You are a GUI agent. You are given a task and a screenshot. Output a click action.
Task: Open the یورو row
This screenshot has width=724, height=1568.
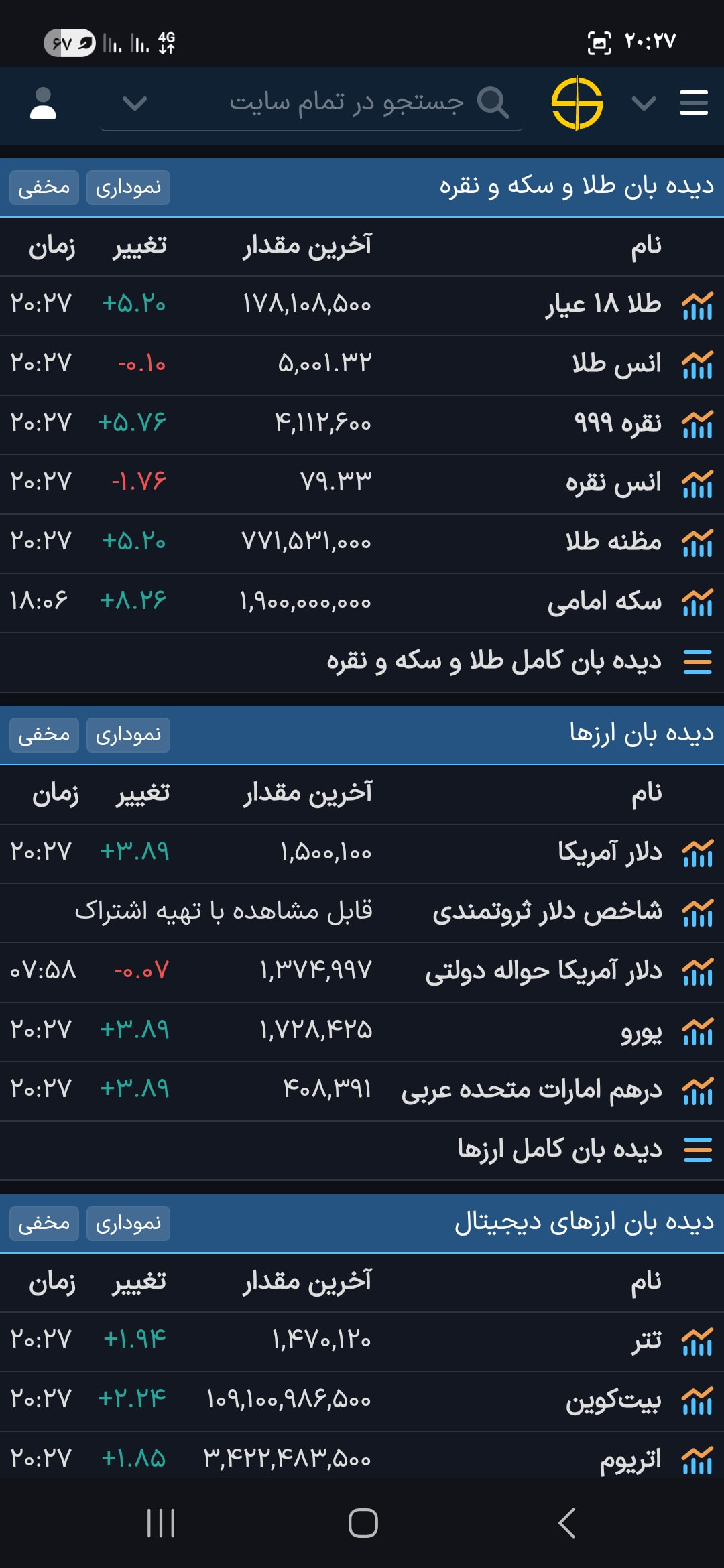coord(362,1031)
